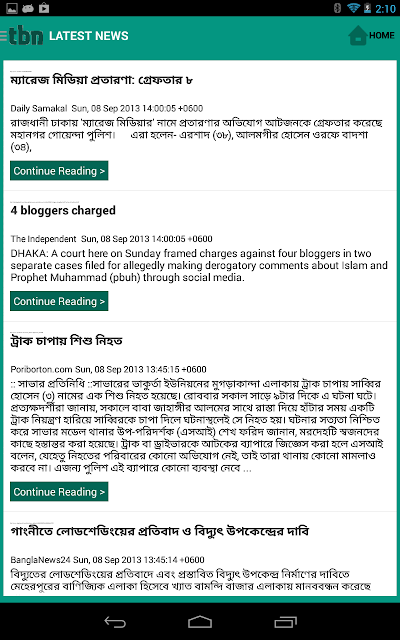Continue reading the 4 bloggers charged story
This screenshot has height=640, width=400.
(59, 301)
